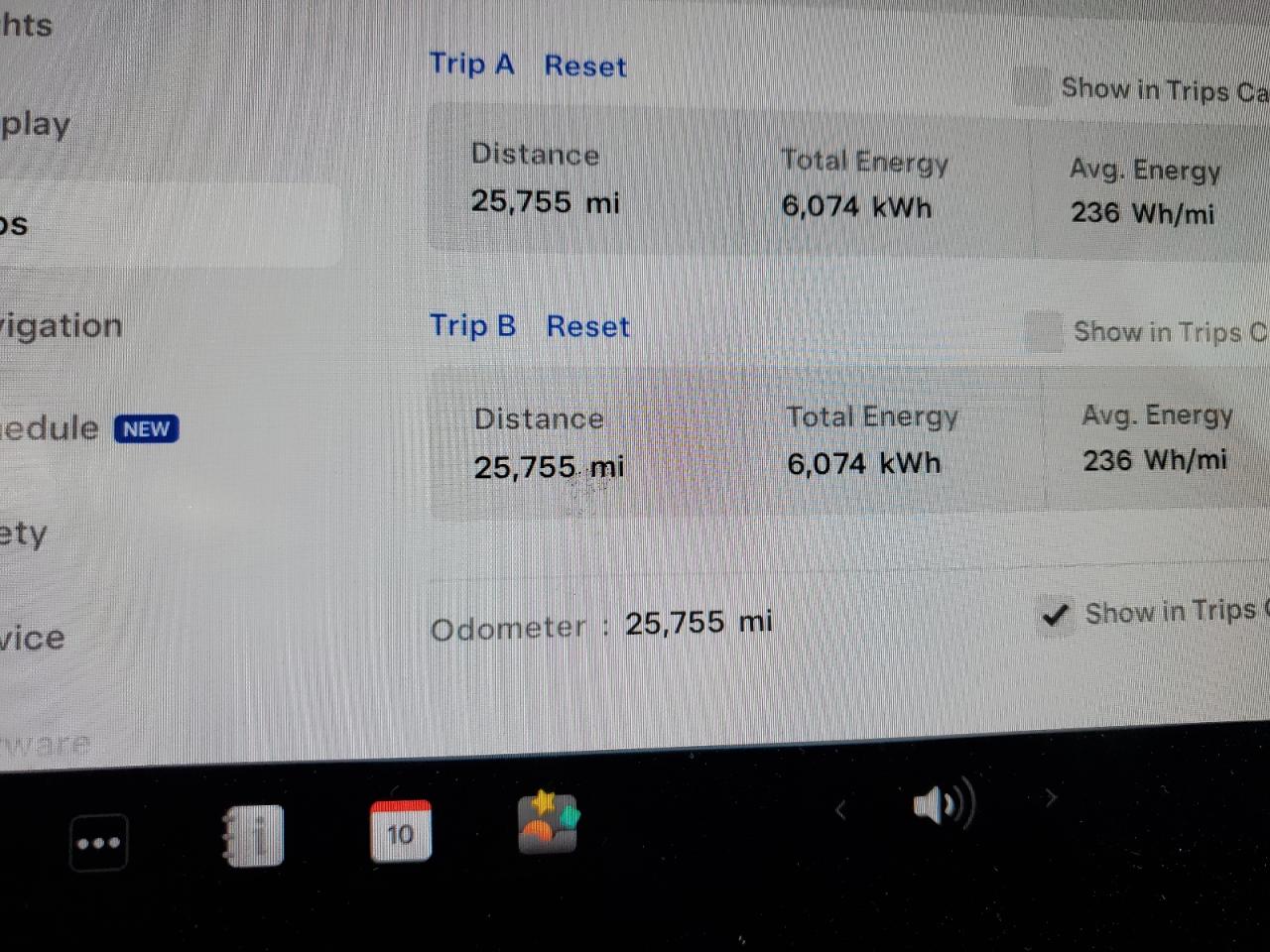Reset the Trip B counter
Viewport: 1270px width, 952px height.
(587, 326)
